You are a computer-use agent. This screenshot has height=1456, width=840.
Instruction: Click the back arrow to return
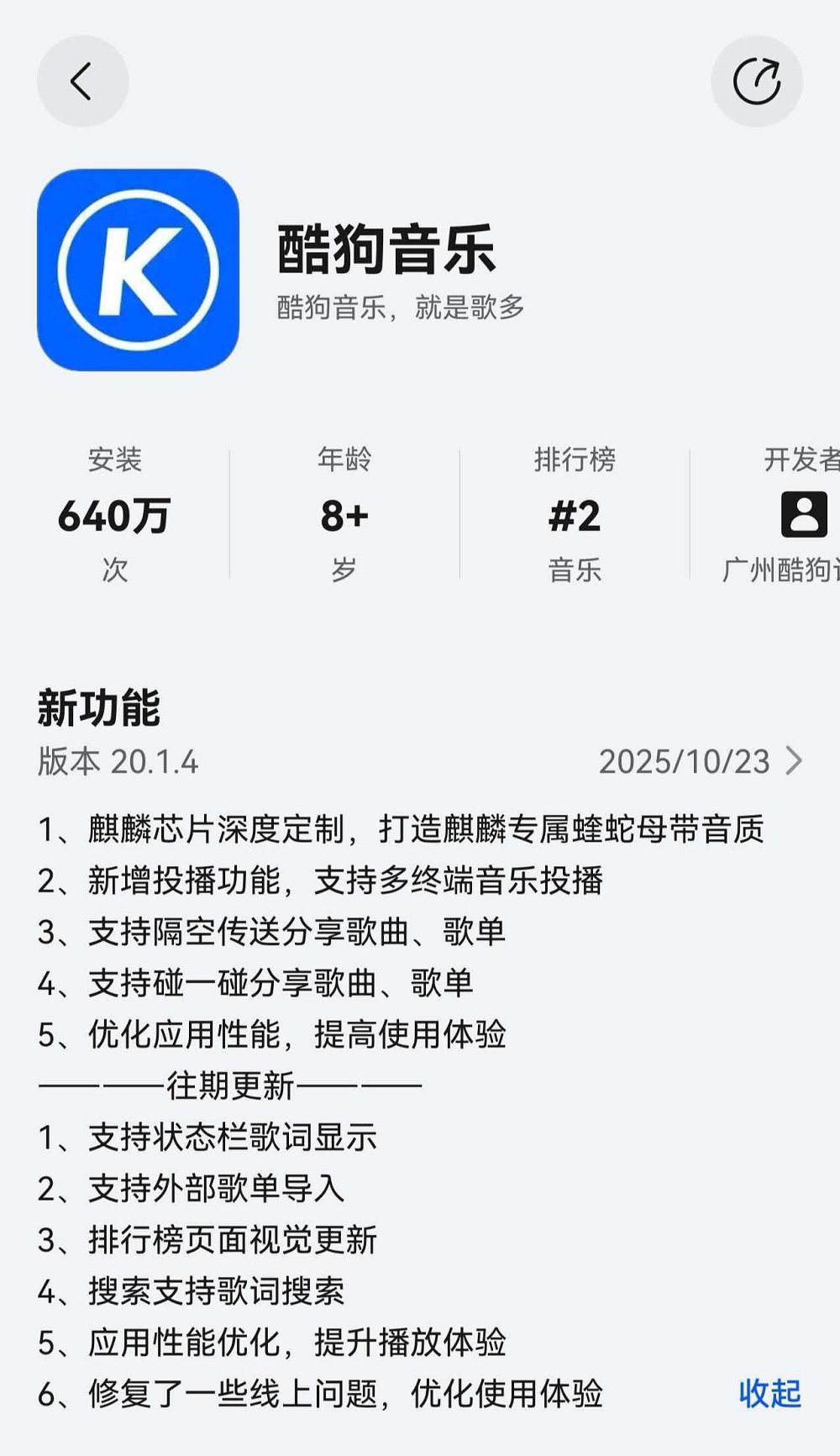pos(81,81)
